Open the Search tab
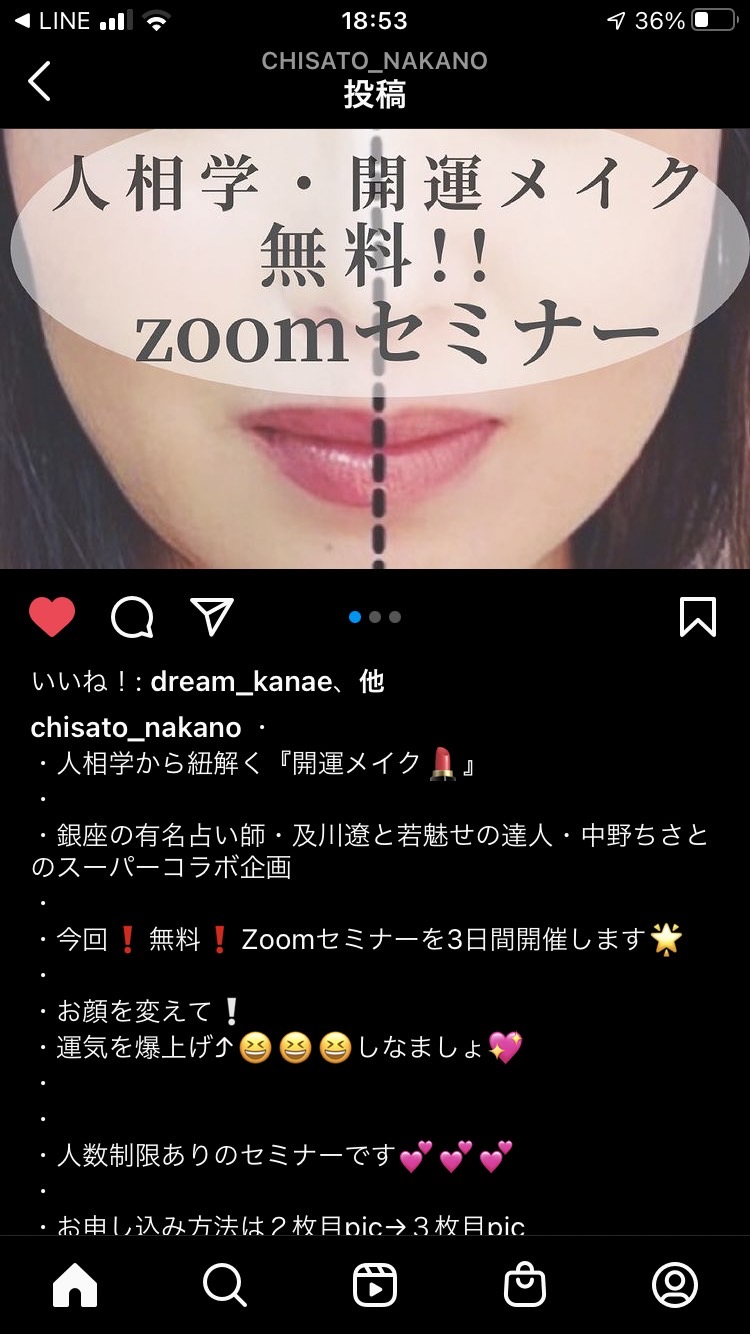Screen dimensions: 750x1334 pyautogui.click(x=225, y=1285)
